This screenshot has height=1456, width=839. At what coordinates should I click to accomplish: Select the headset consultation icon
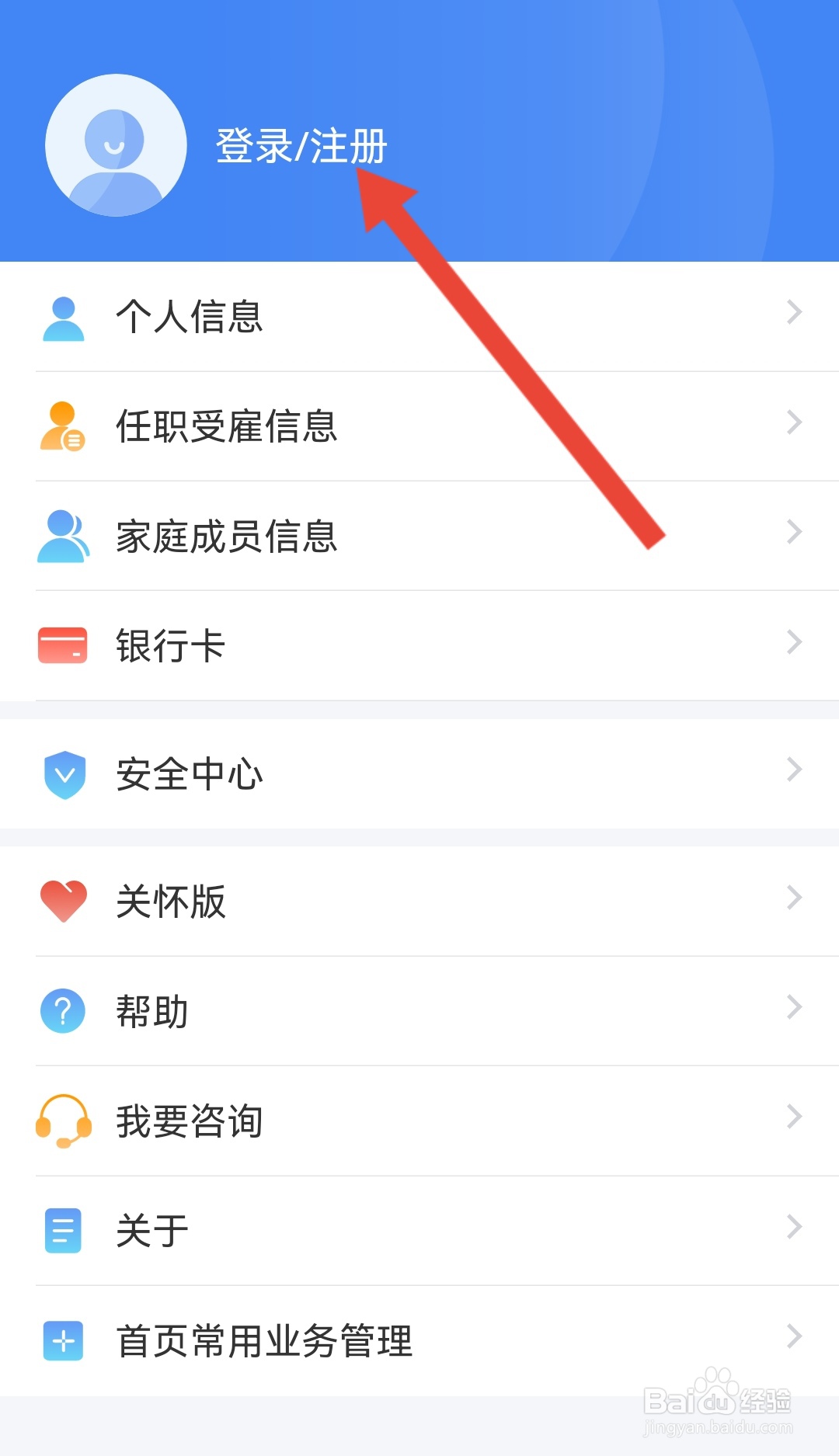pos(64,1121)
